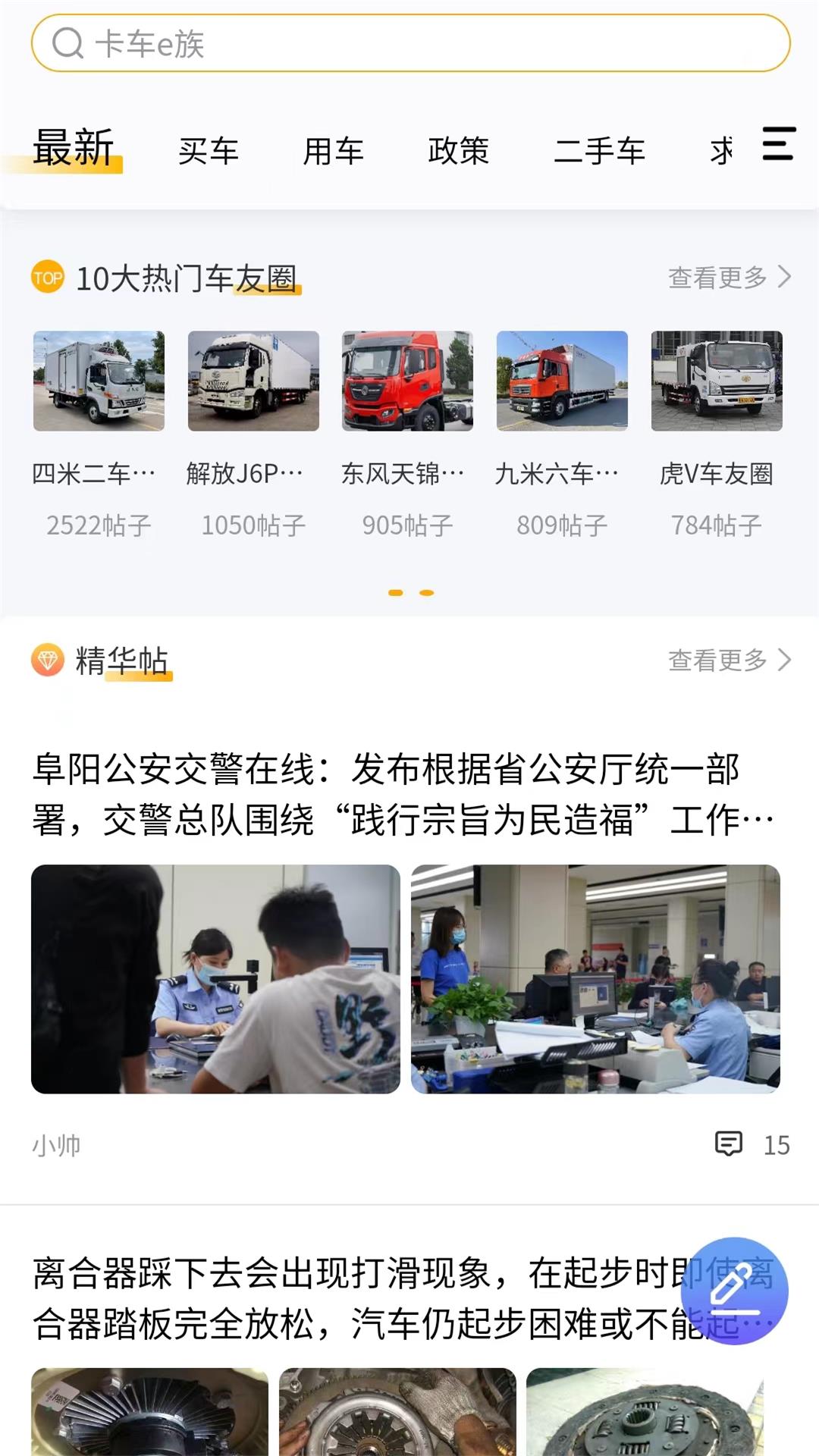The height and width of the screenshot is (1456, 819).
Task: Click the TOP badge icon next to 热门车友圈
Action: (45, 278)
